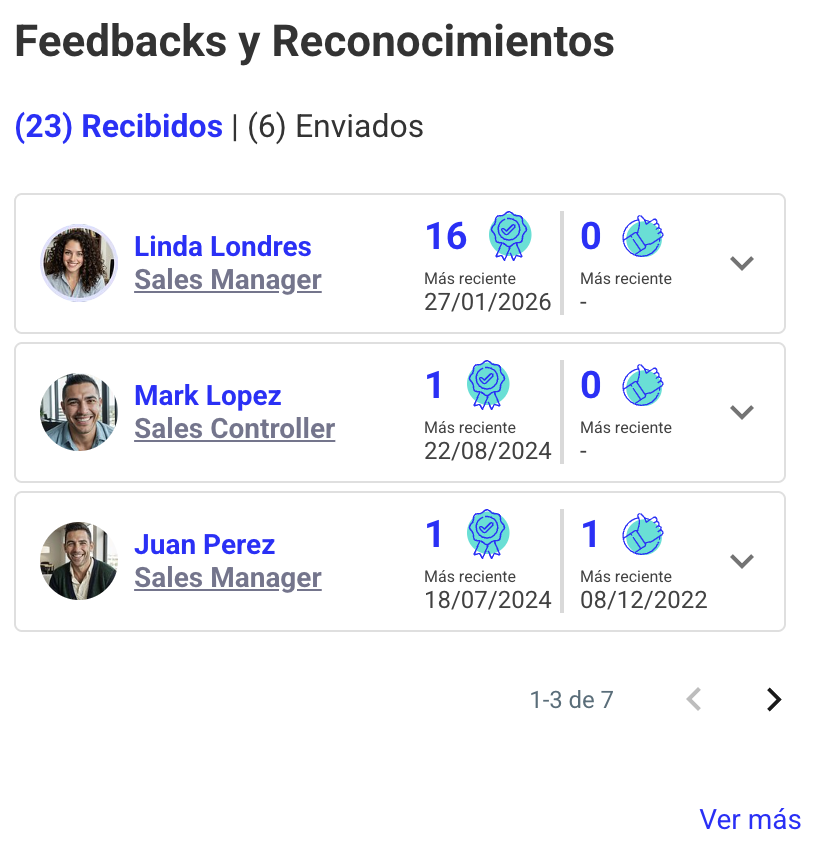Go to the next page of results

773,700
